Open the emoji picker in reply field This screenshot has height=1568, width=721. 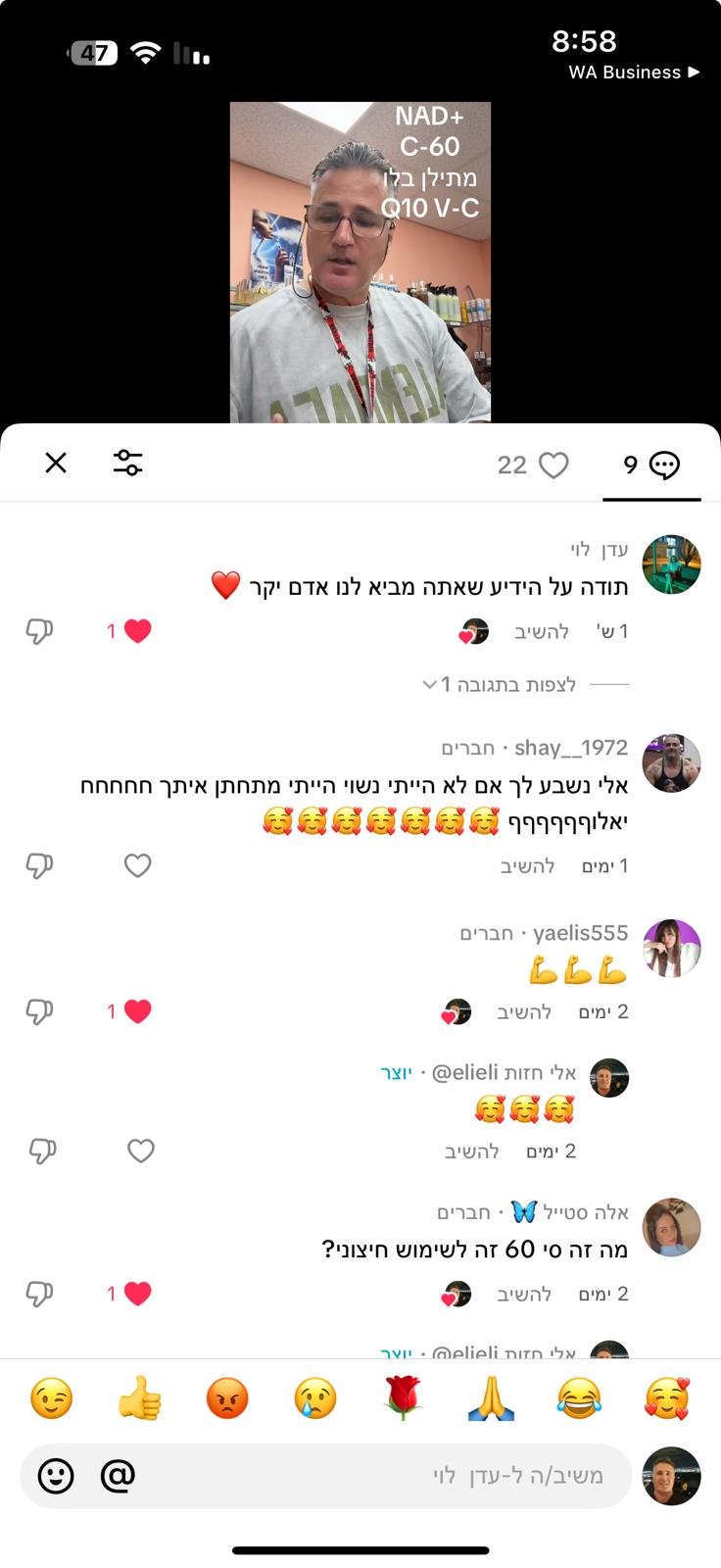[x=56, y=1475]
